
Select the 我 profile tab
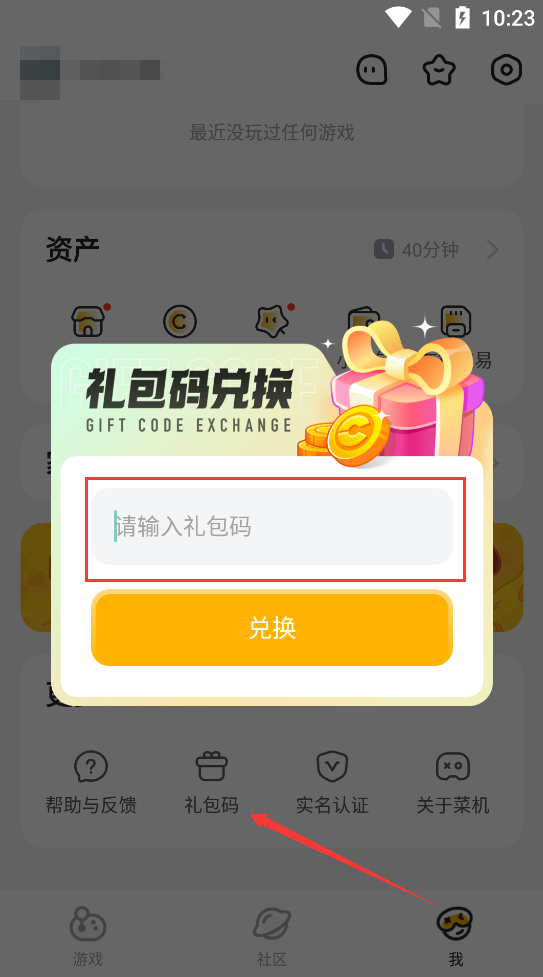click(x=456, y=936)
